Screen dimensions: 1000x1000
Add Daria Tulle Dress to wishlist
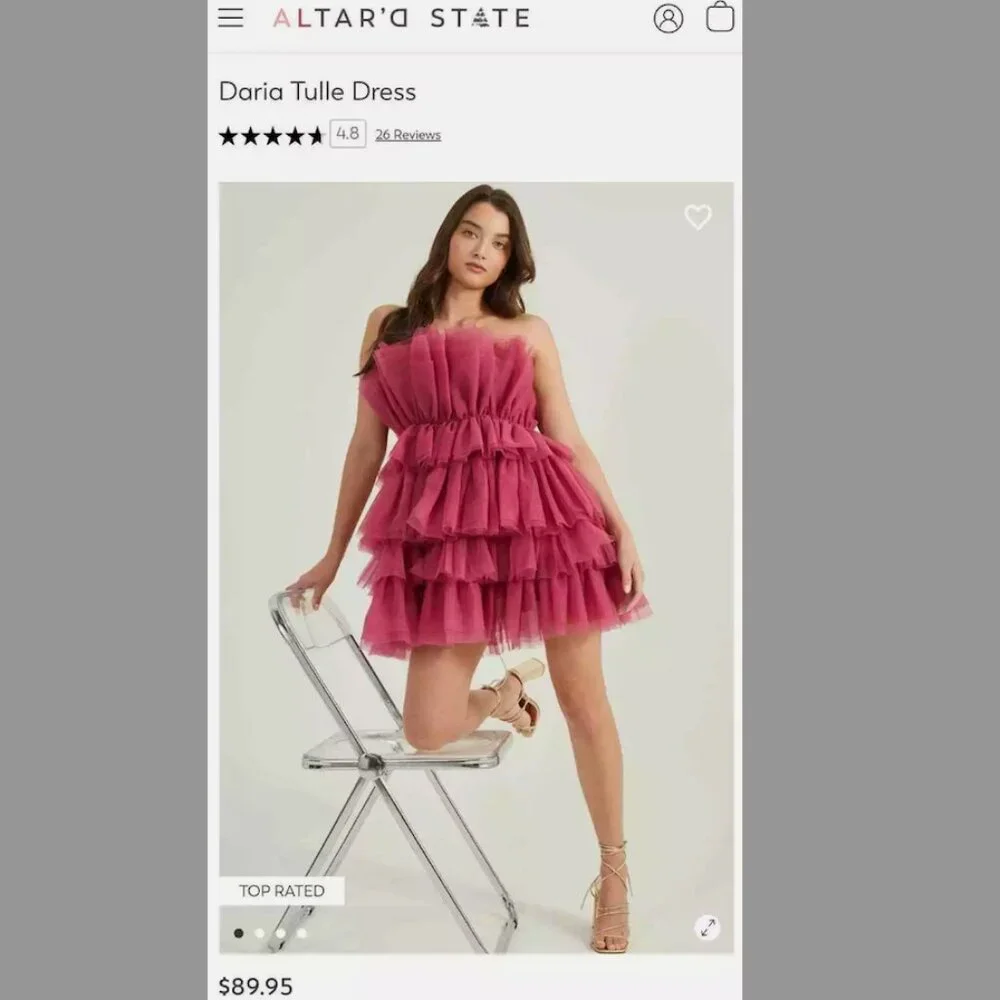click(697, 217)
